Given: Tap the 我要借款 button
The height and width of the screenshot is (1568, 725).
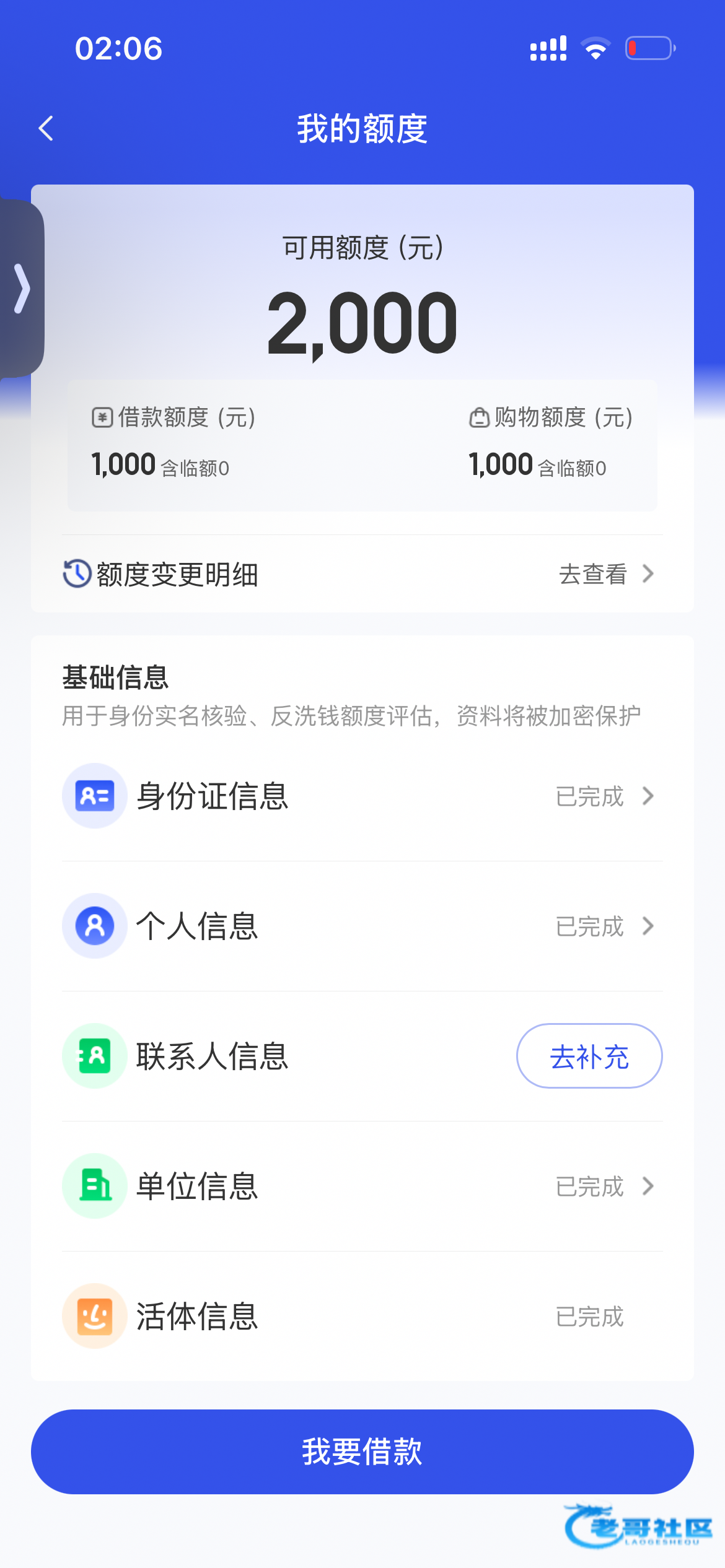Looking at the screenshot, I should point(362,1452).
